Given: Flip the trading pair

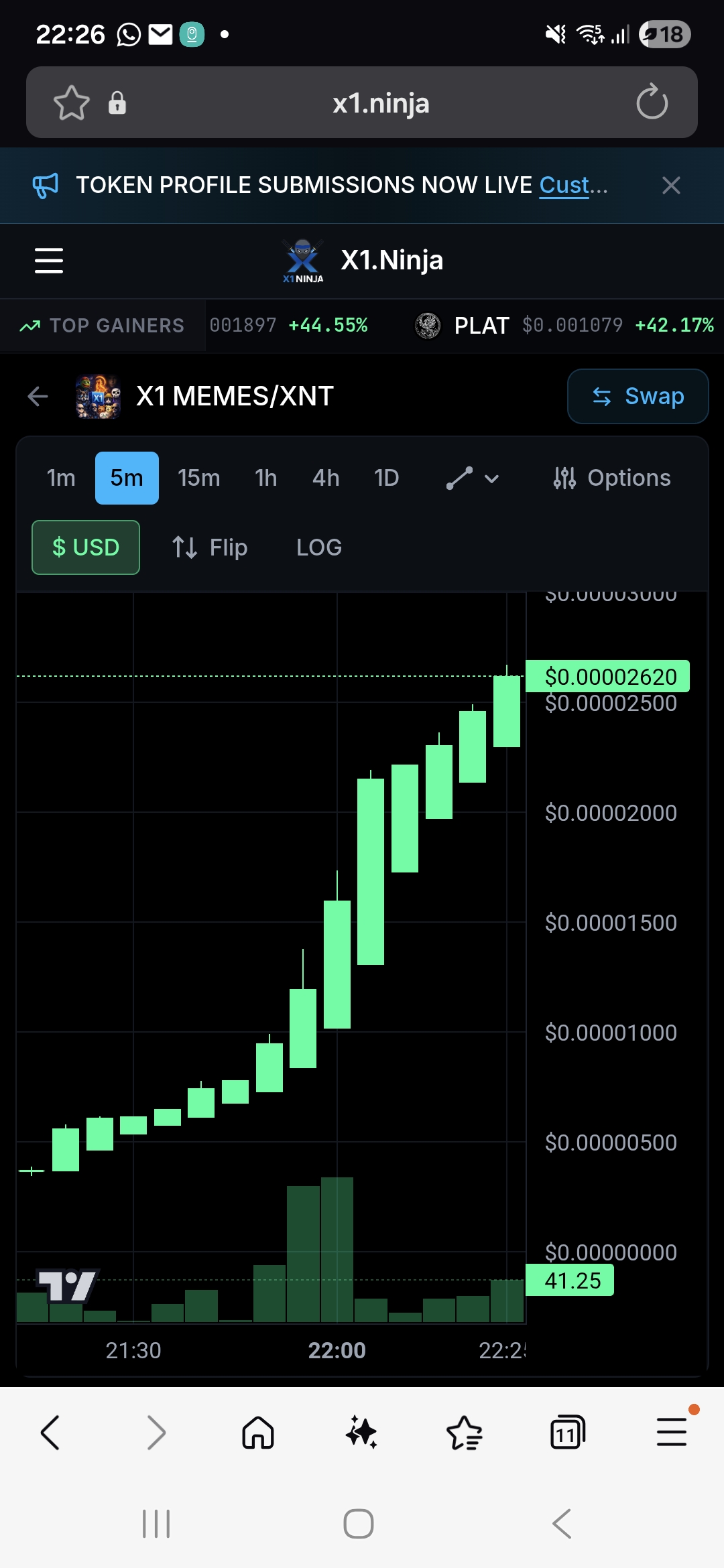Looking at the screenshot, I should (x=210, y=547).
